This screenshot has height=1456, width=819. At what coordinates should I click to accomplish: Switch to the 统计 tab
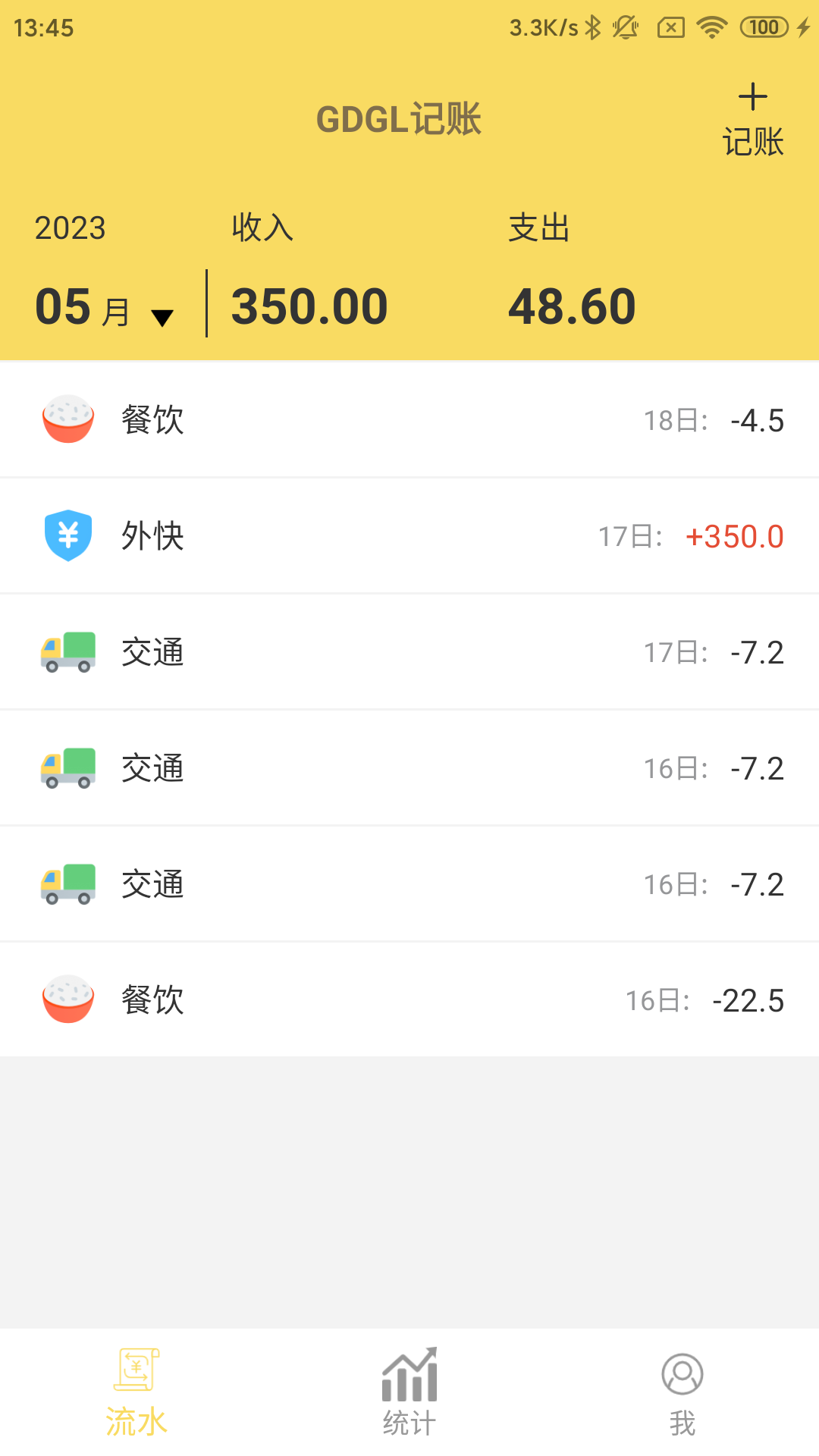click(409, 1392)
